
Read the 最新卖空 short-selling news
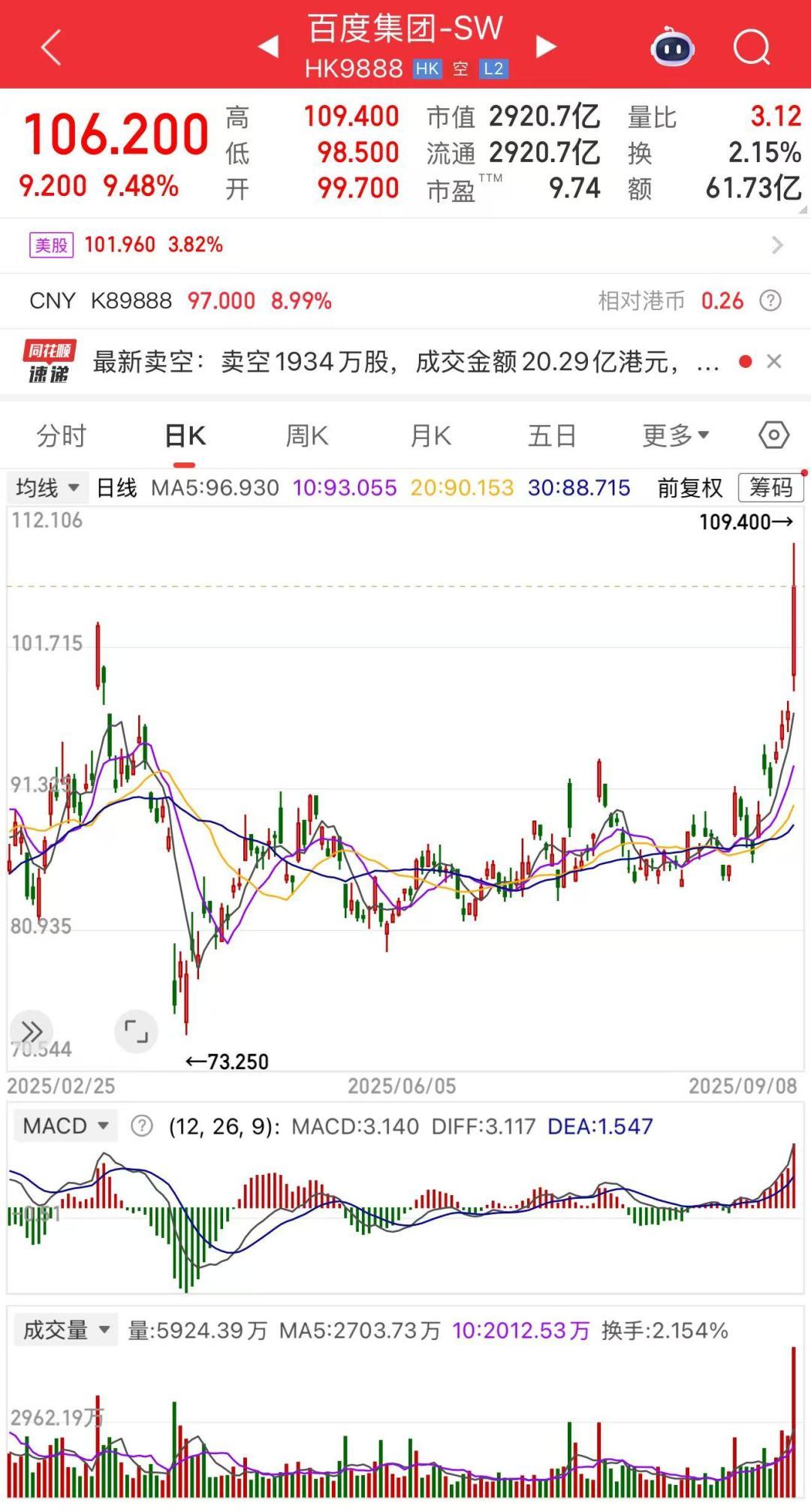pyautogui.click(x=405, y=362)
